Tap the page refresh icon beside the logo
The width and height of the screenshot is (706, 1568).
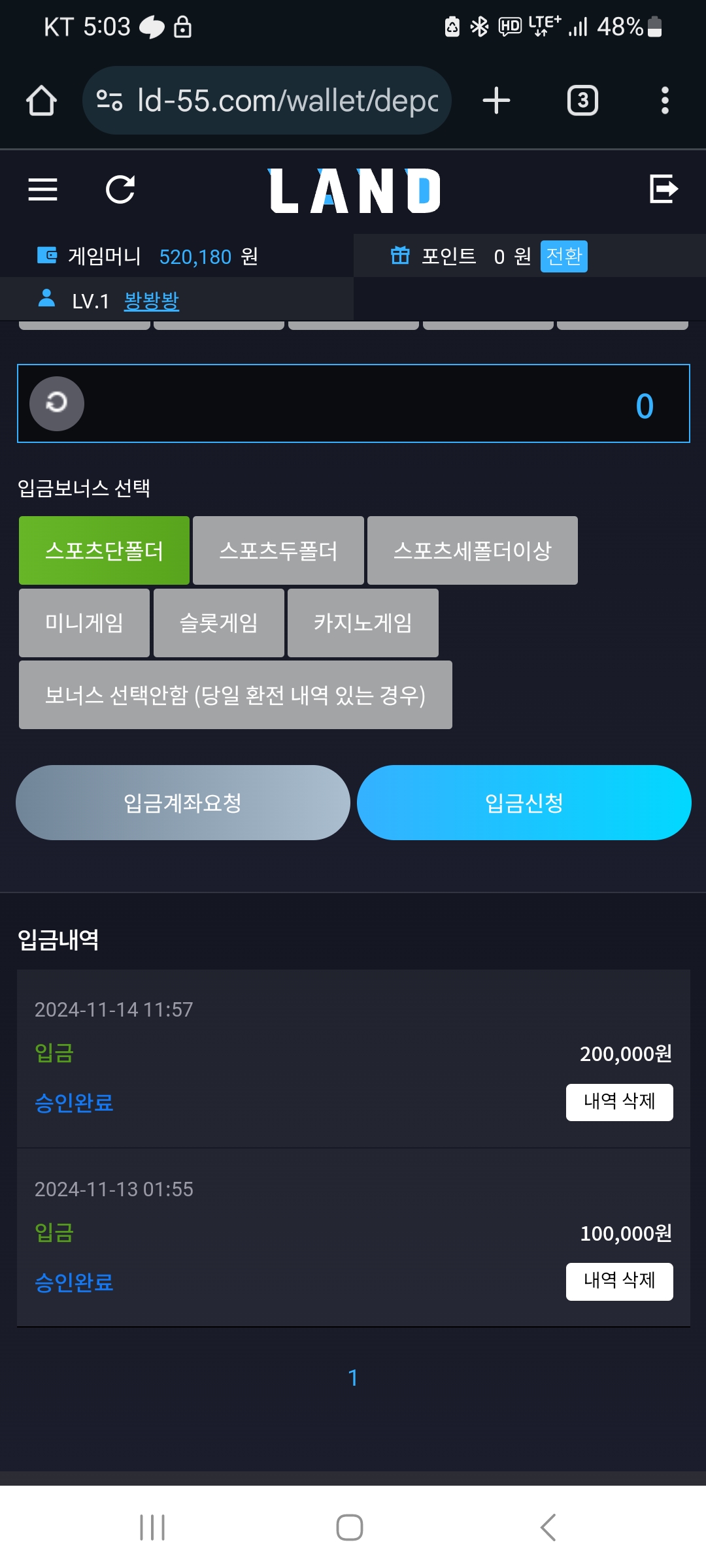tap(120, 189)
